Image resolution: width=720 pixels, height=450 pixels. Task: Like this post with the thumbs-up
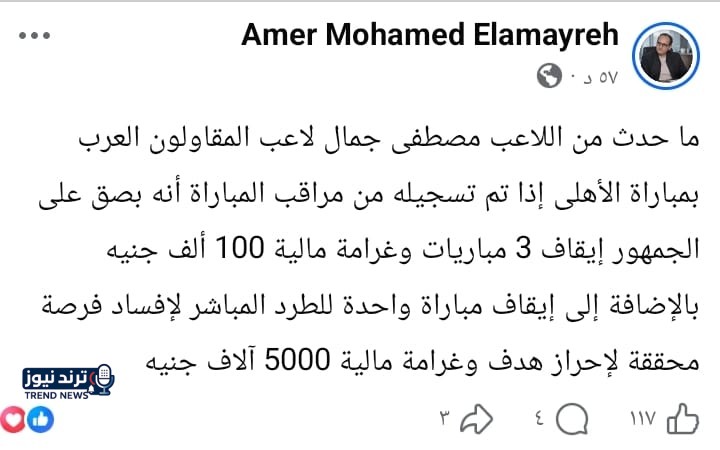pos(683,418)
